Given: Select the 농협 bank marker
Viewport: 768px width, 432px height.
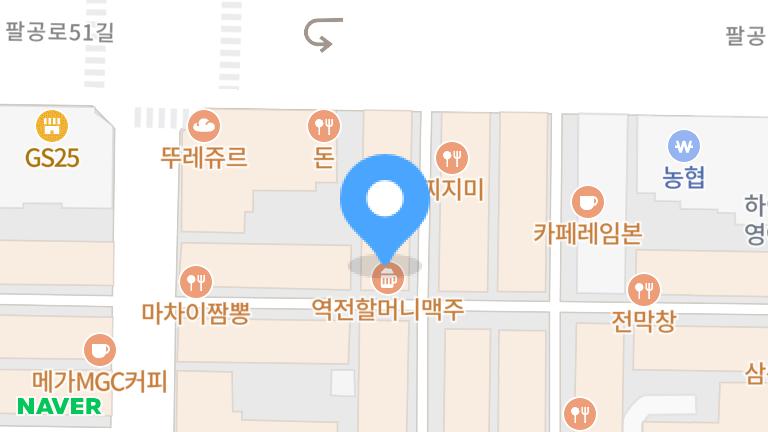Looking at the screenshot, I should click(x=685, y=147).
